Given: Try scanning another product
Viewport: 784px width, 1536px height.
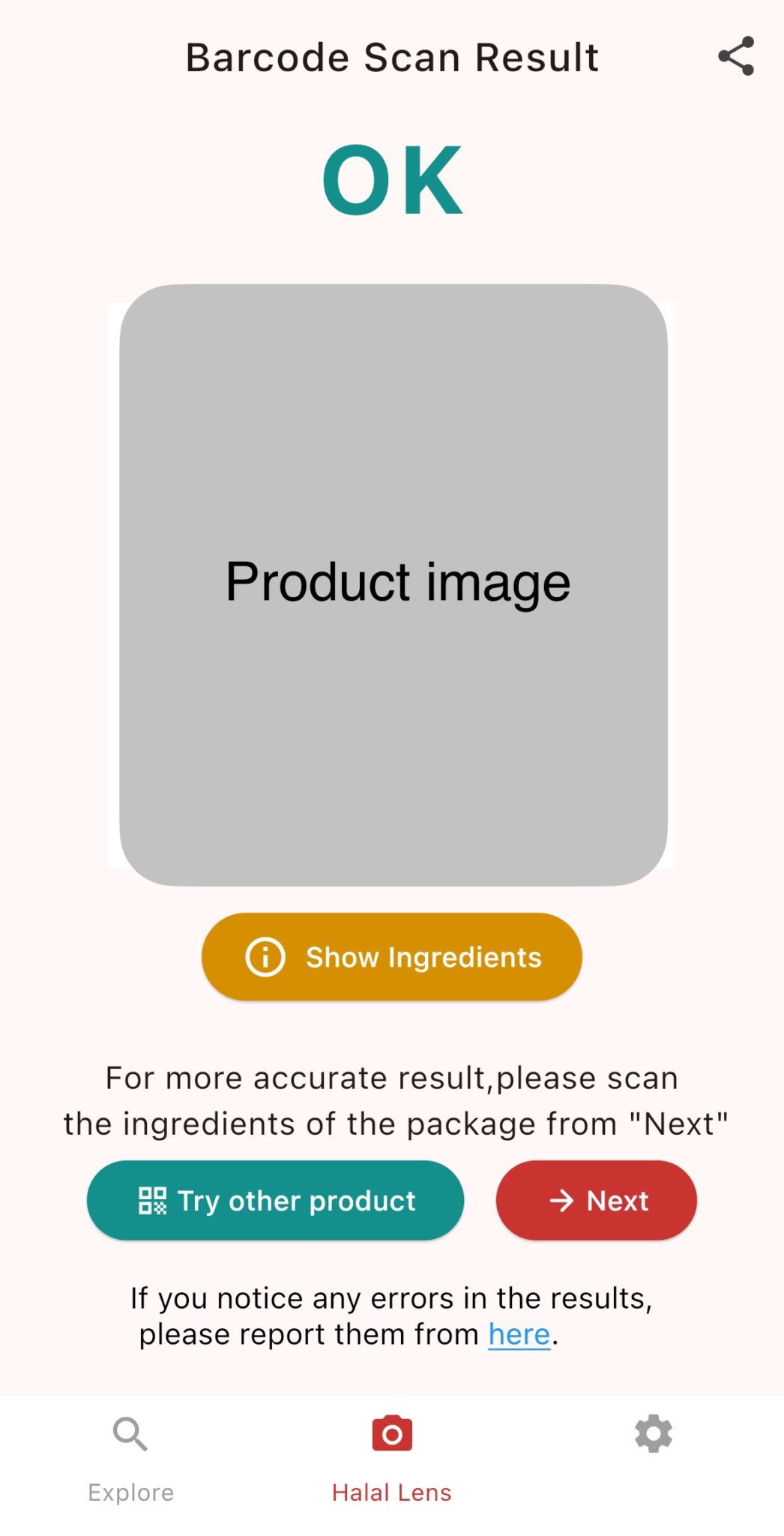Looking at the screenshot, I should click(276, 1200).
